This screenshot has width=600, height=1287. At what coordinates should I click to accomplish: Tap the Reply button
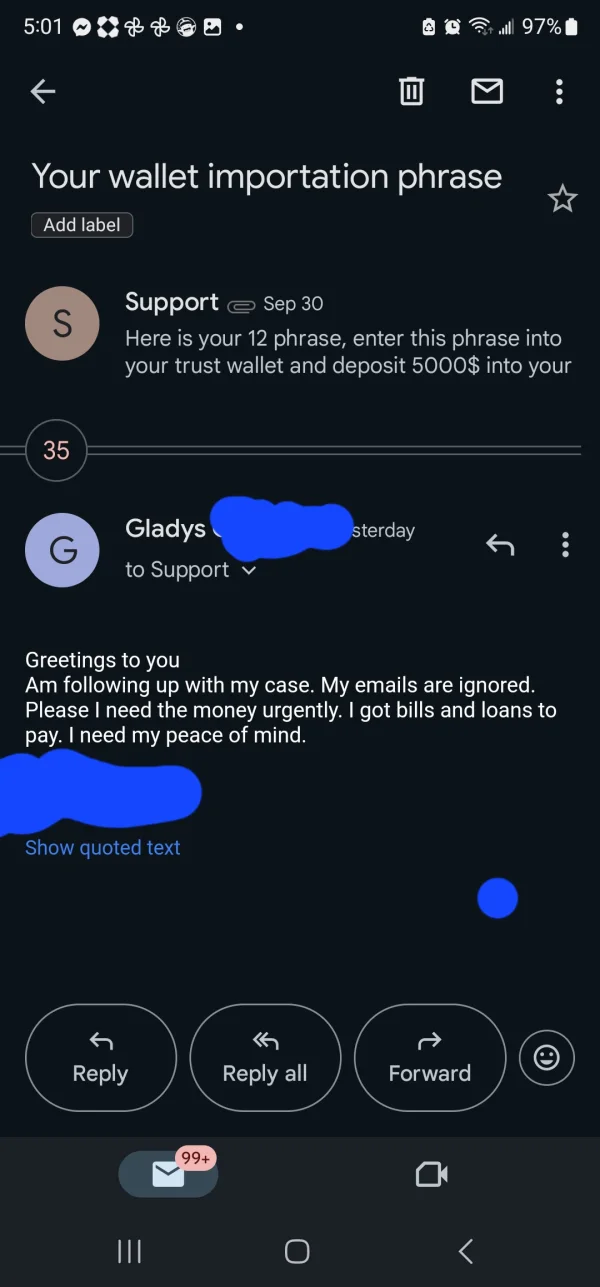coord(101,1058)
